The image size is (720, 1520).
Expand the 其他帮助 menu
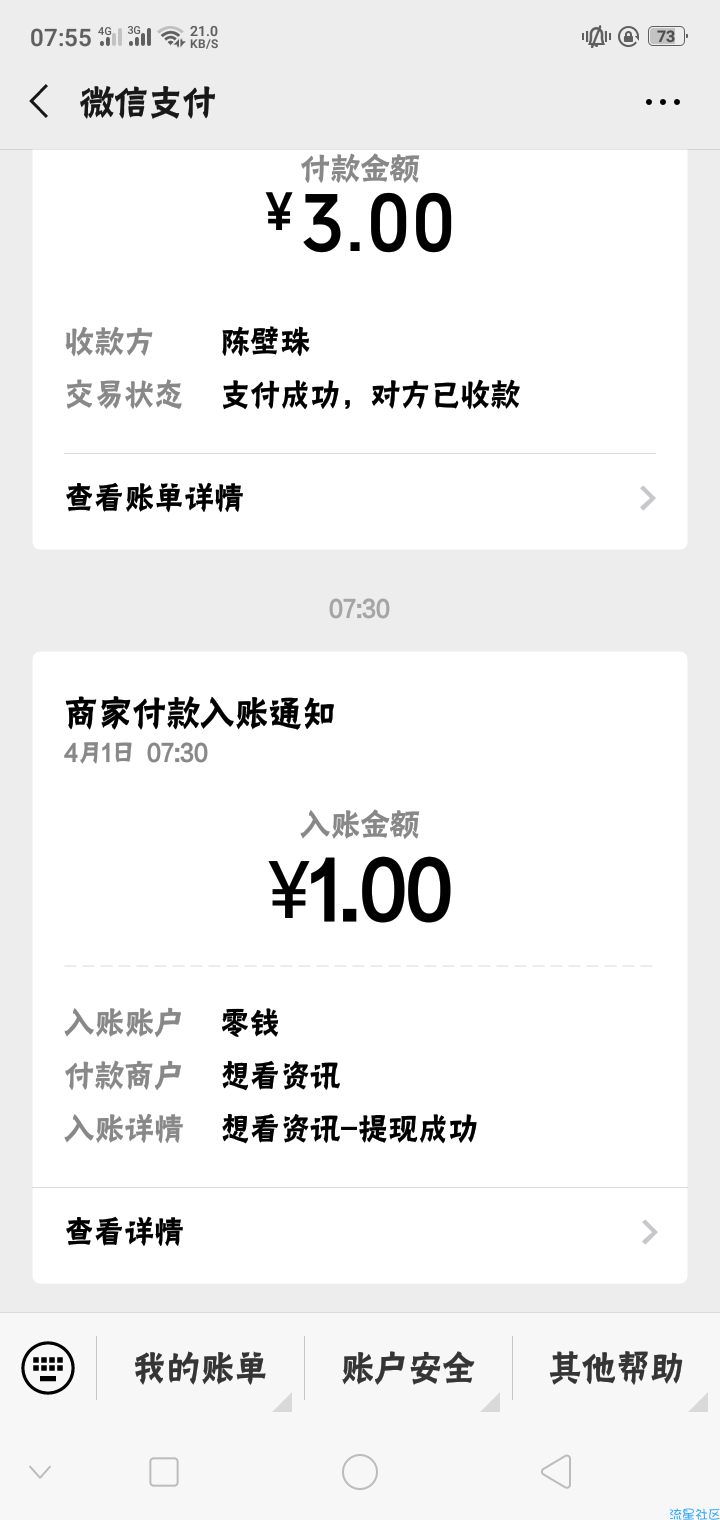click(x=616, y=1367)
